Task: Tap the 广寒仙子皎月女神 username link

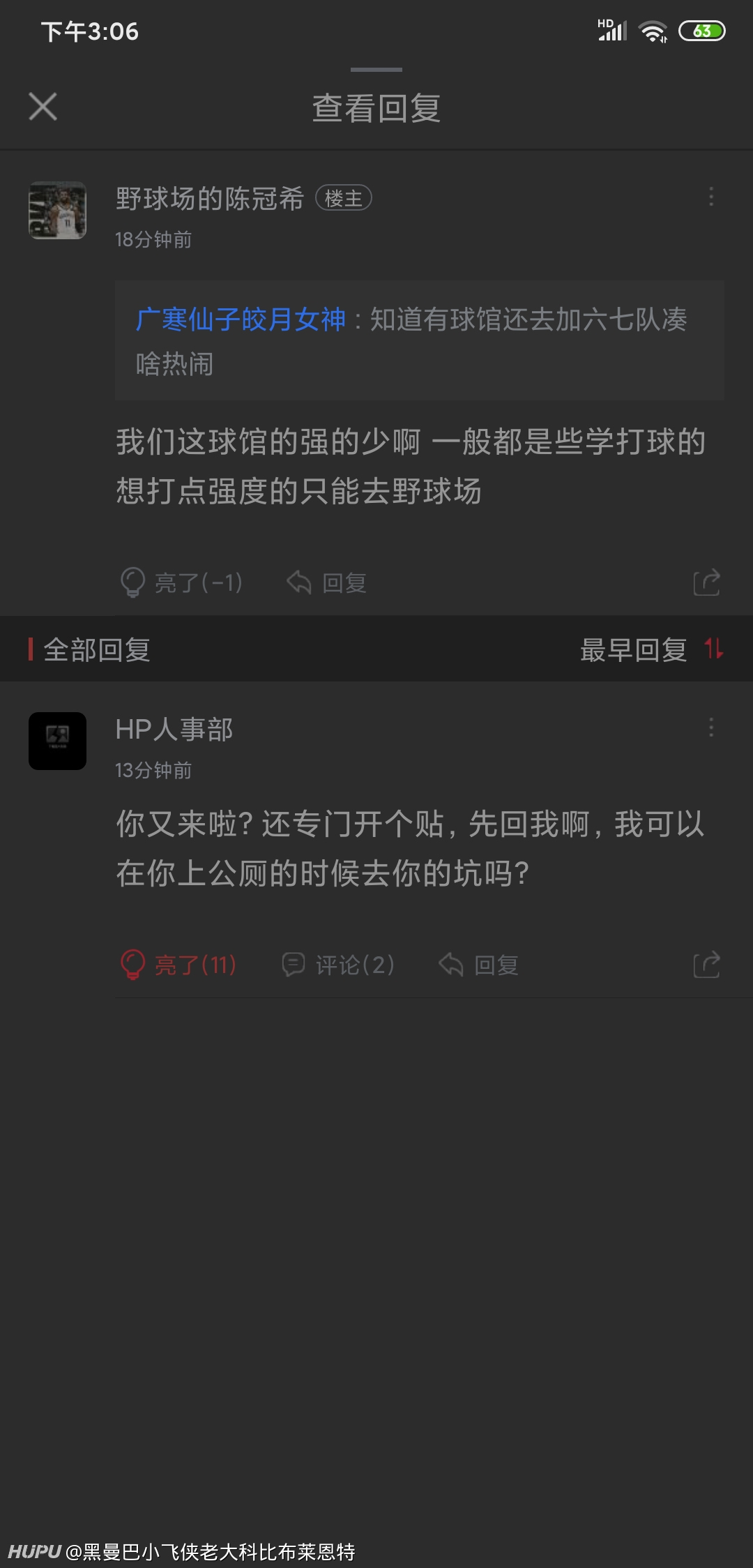Action: click(241, 319)
